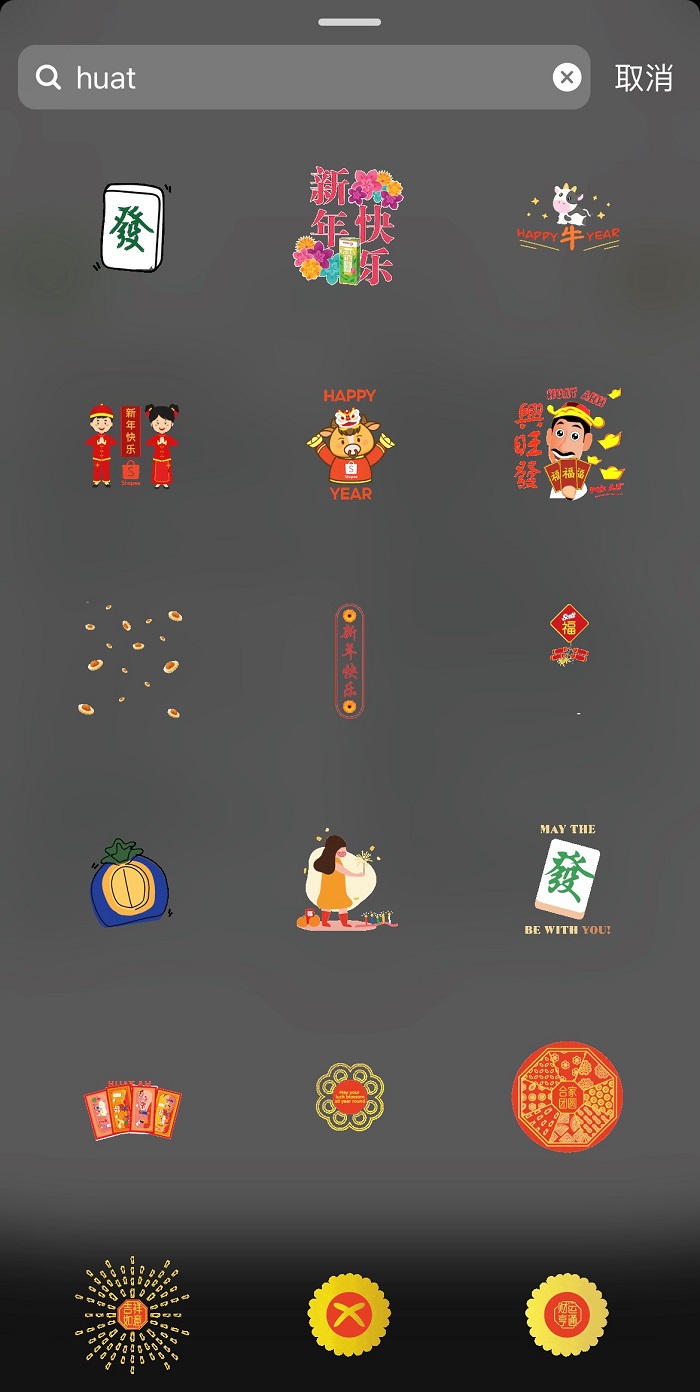Select the 'May the 發 be with you' sticker
The width and height of the screenshot is (700, 1392).
tap(568, 880)
